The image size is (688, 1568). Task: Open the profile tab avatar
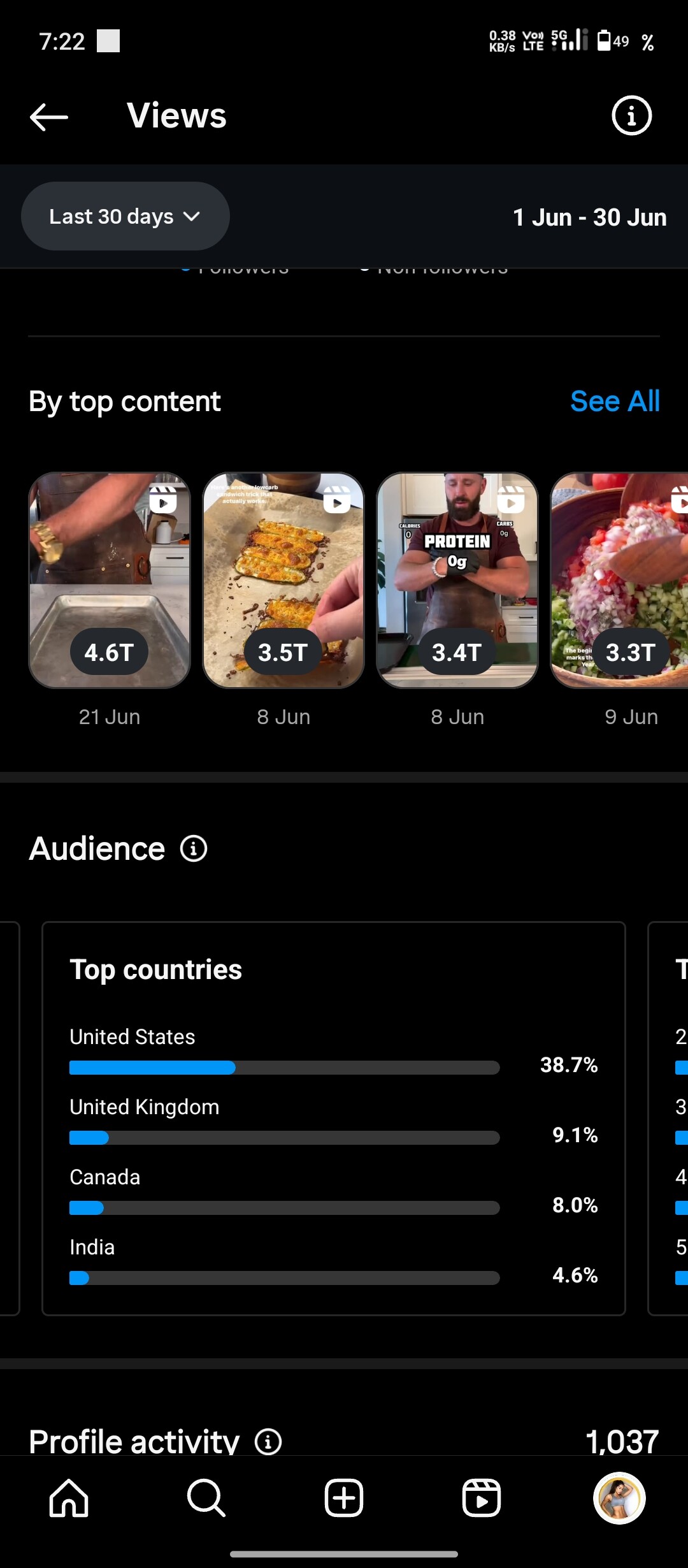[x=619, y=1498]
